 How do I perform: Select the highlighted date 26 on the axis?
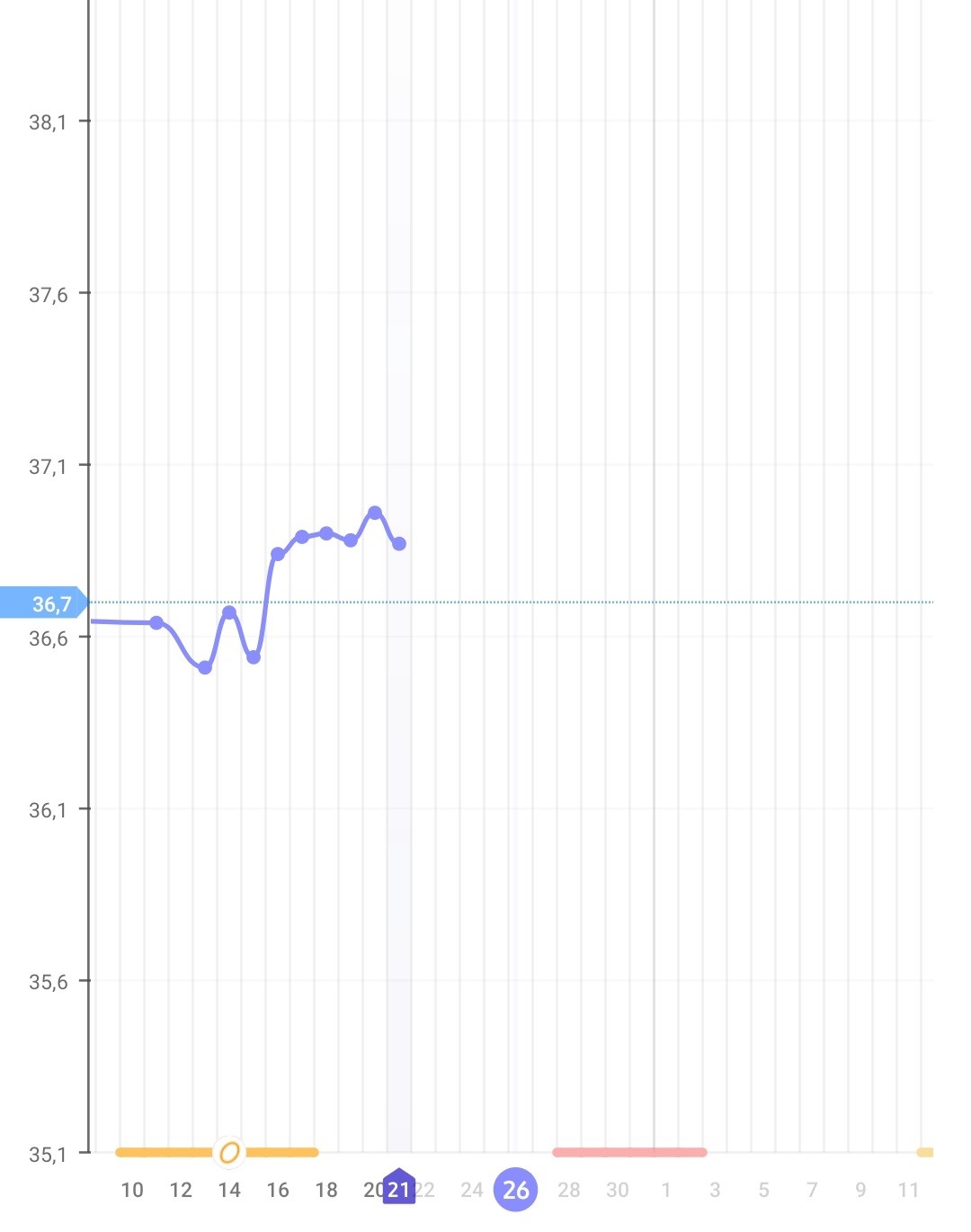515,1190
